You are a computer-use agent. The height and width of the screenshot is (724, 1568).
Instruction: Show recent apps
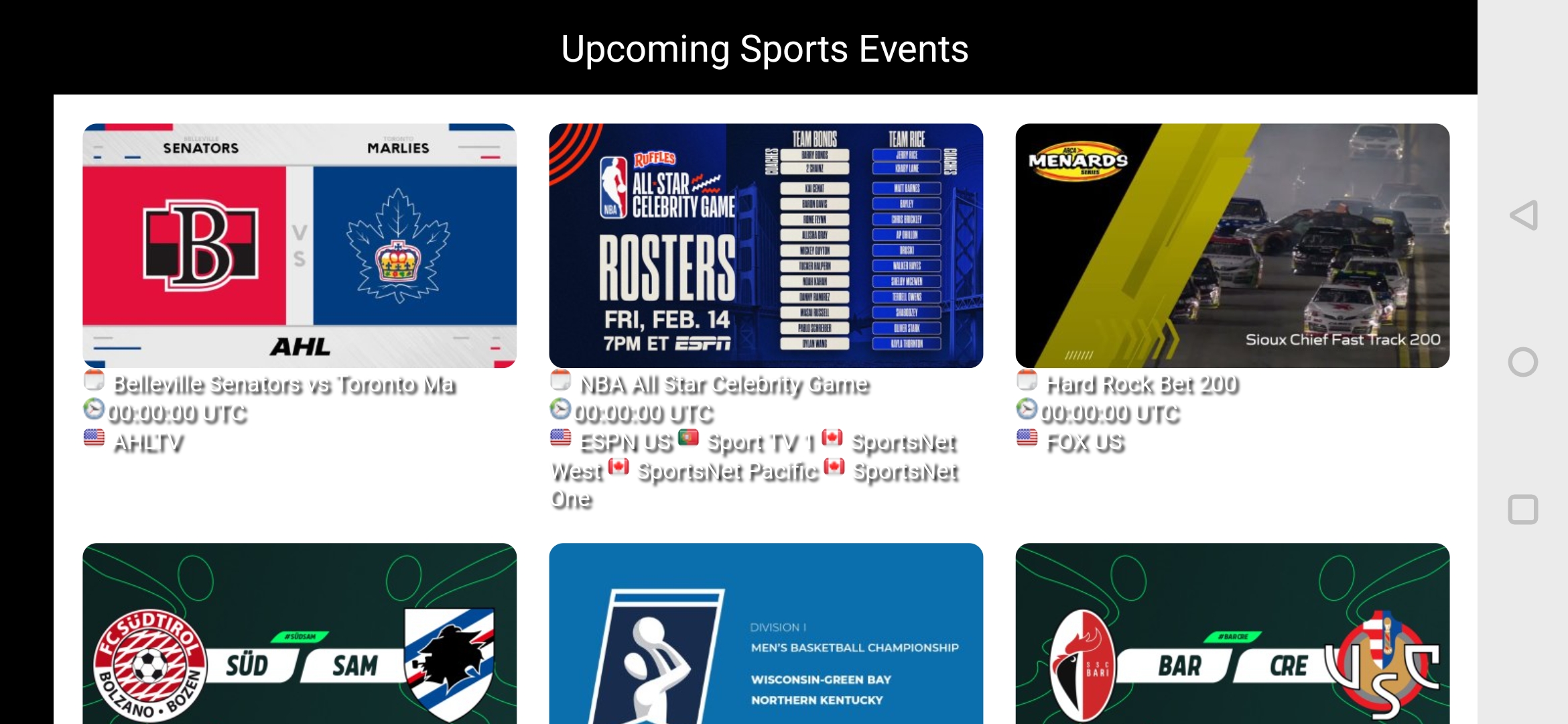[1523, 509]
